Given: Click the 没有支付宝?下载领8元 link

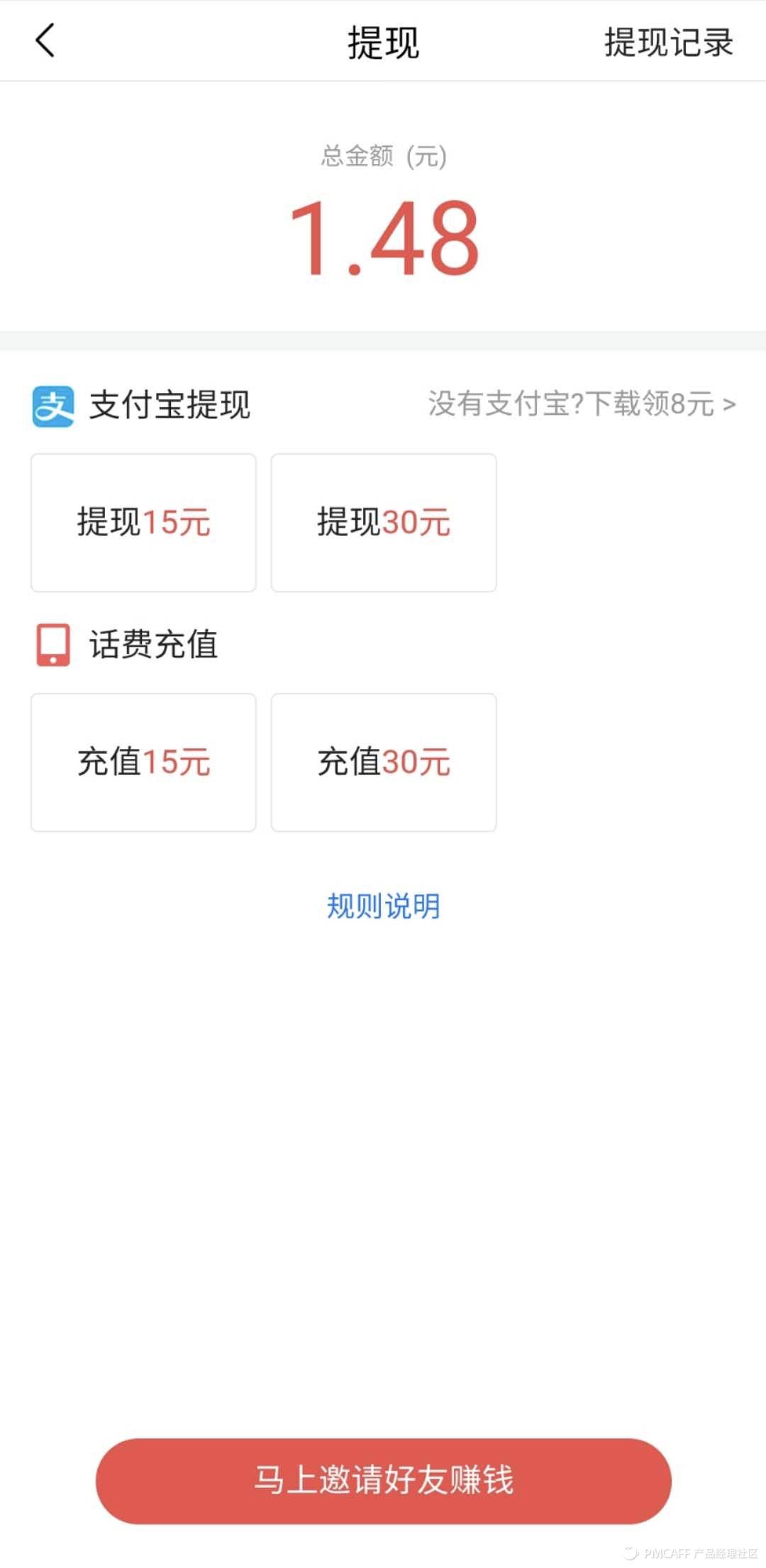Looking at the screenshot, I should 573,403.
